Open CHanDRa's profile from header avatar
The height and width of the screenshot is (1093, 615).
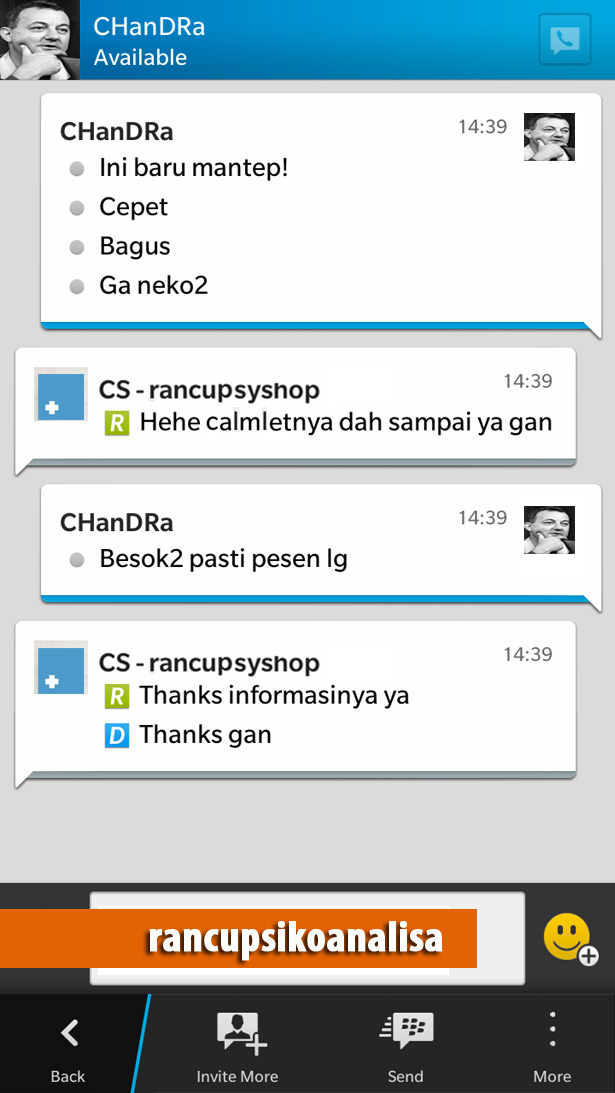40,40
